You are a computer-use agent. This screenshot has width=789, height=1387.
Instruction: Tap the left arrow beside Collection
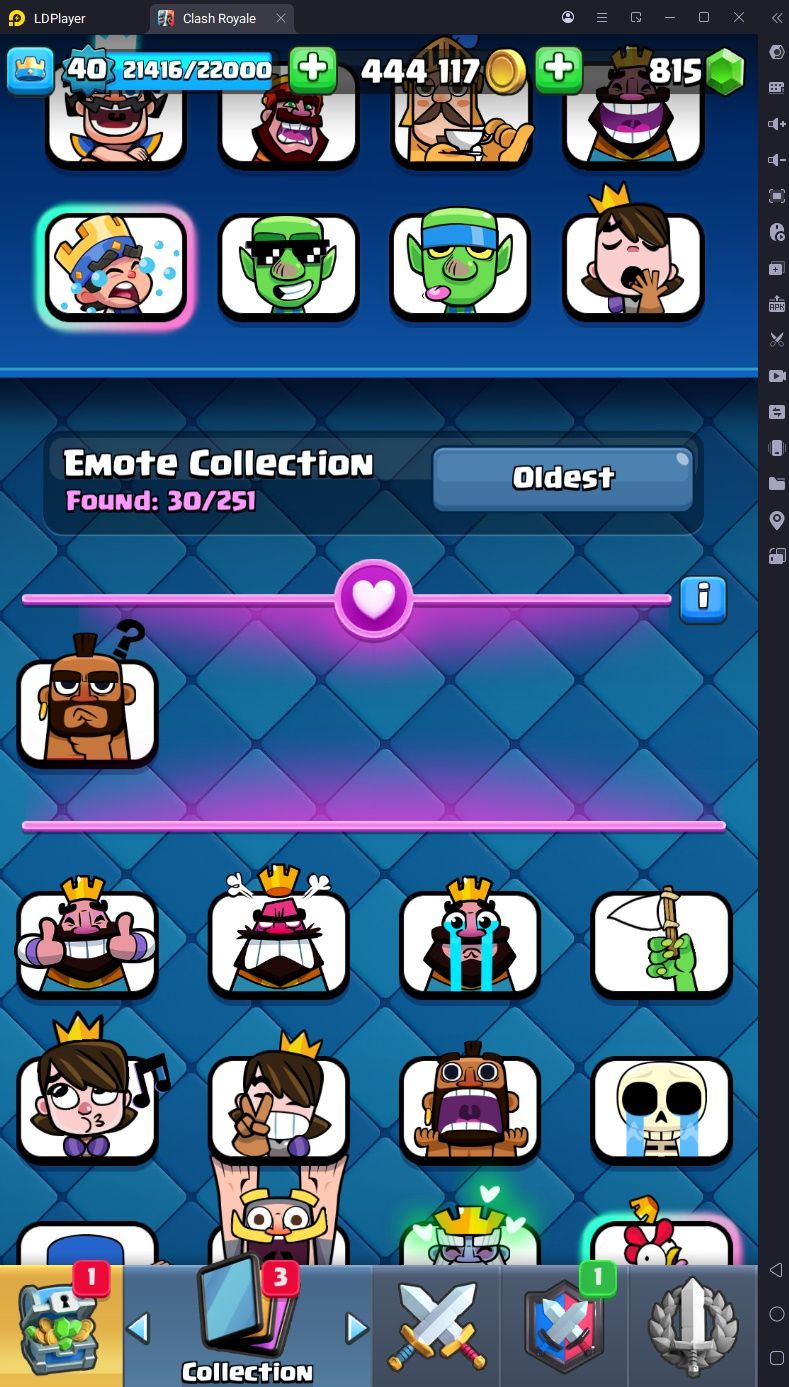coord(139,1327)
